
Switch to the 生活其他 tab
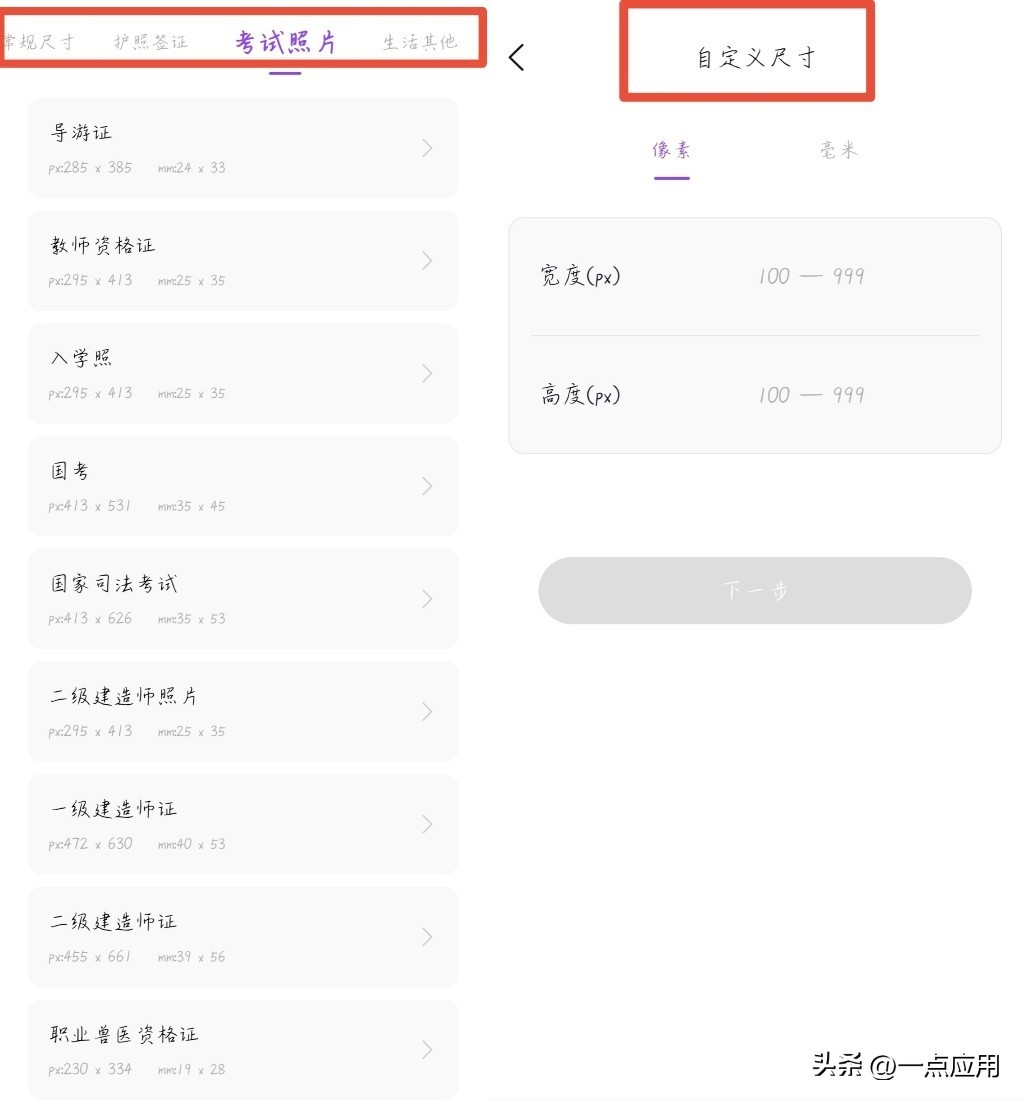tap(420, 42)
